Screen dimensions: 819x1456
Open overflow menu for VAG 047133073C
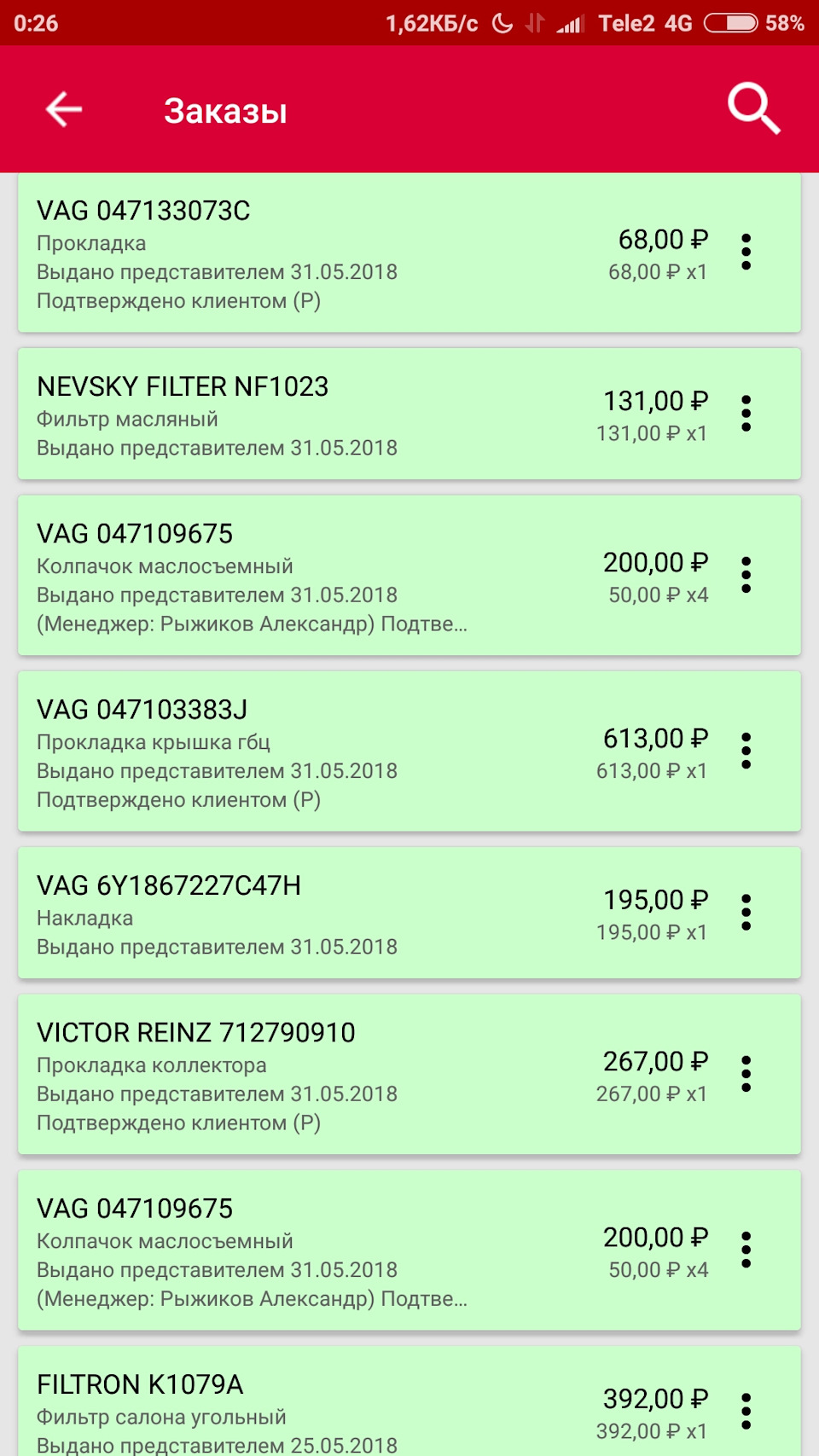(x=747, y=251)
